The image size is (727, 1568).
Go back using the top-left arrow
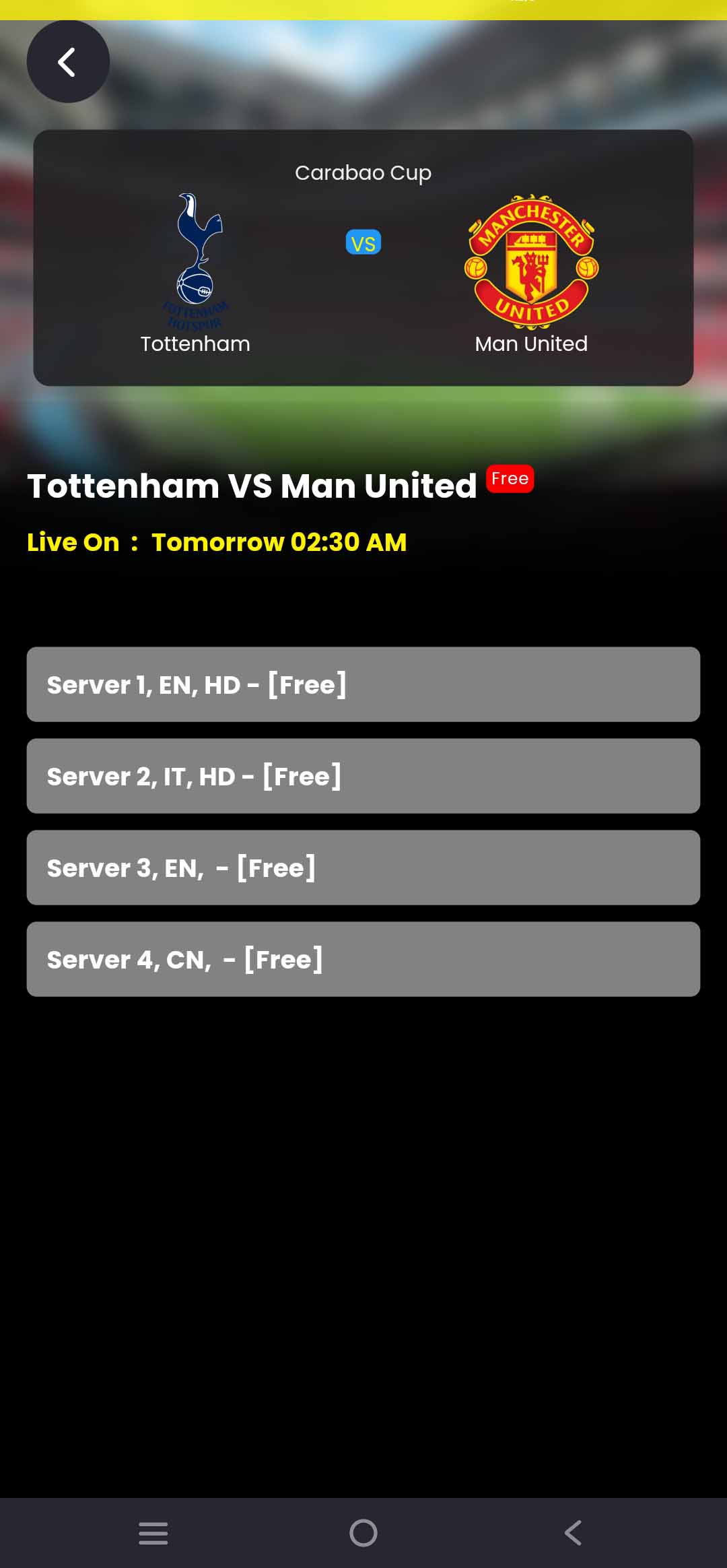[x=68, y=62]
